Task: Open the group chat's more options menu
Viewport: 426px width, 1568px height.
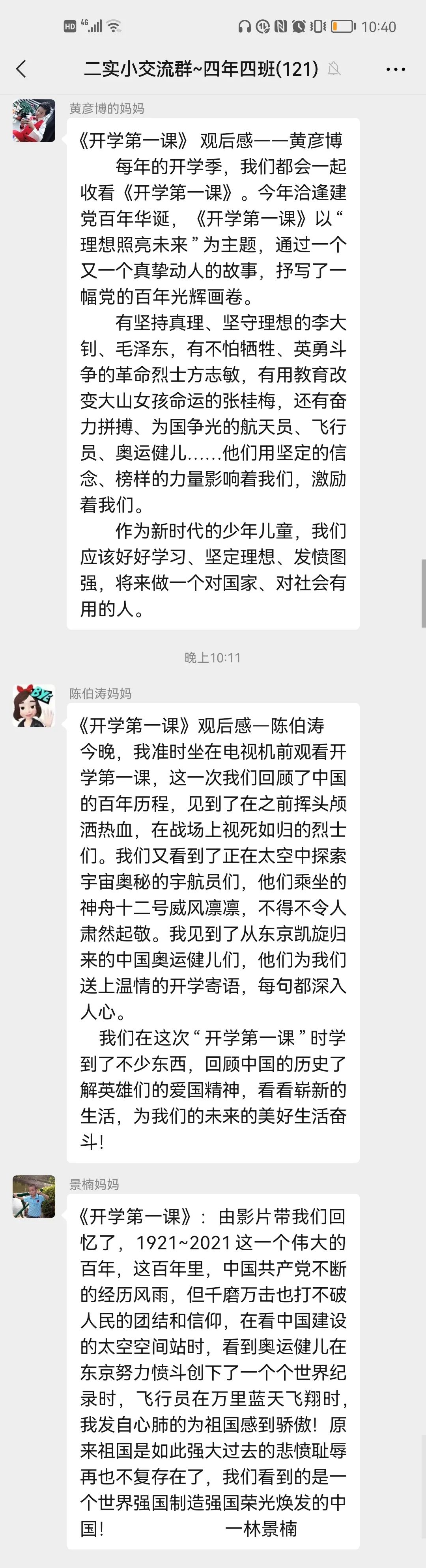Action: 396,69
